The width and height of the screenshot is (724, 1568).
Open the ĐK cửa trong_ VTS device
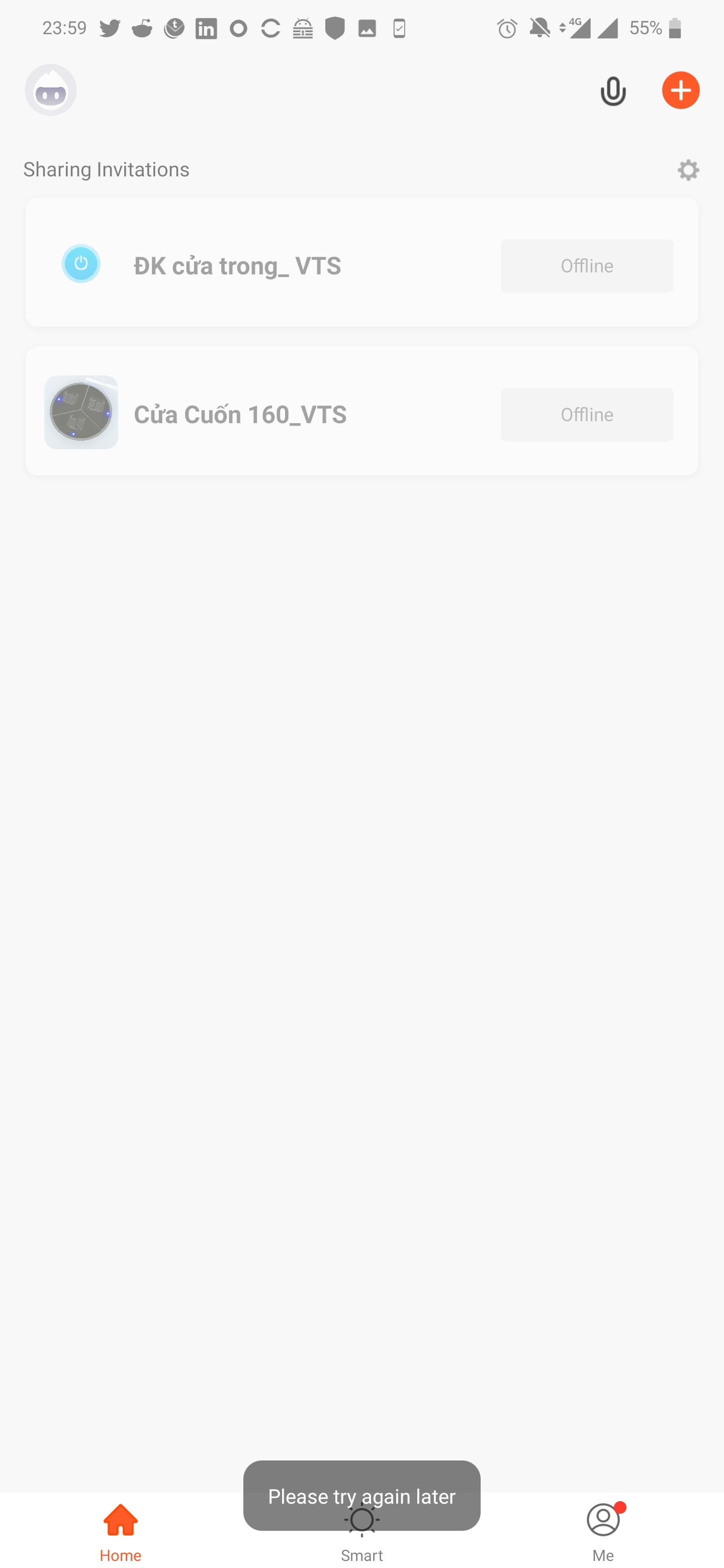tap(237, 265)
